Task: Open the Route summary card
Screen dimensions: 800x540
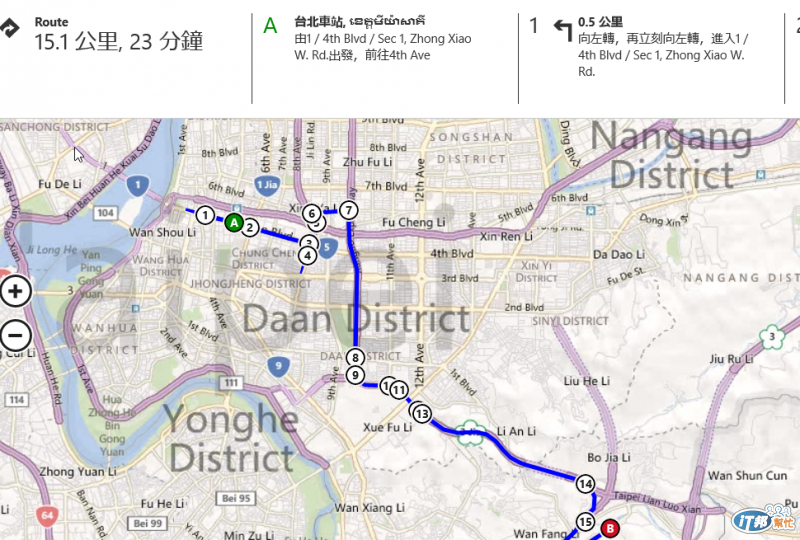Action: click(118, 34)
